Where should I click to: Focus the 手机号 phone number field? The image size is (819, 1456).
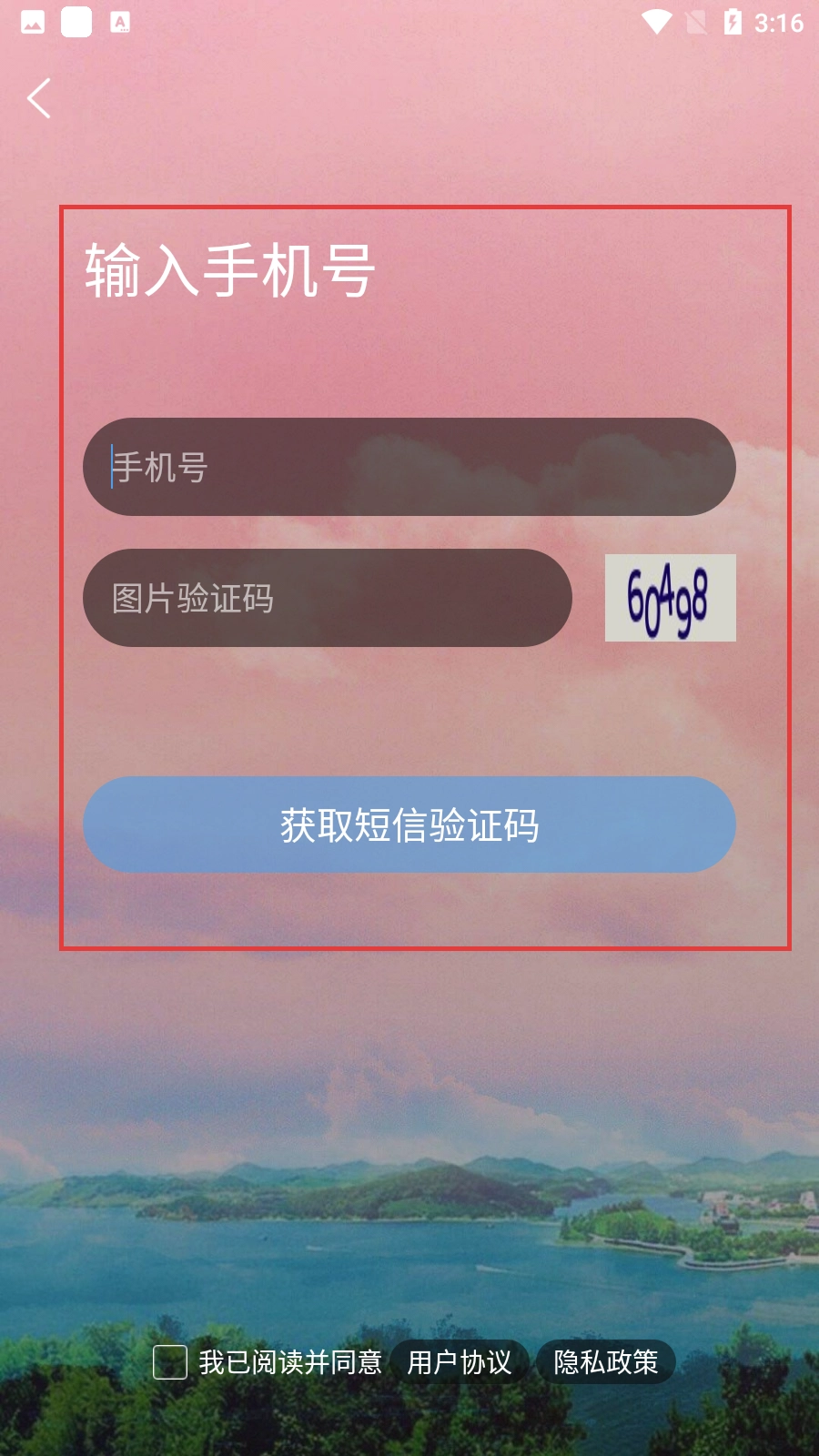(x=409, y=467)
